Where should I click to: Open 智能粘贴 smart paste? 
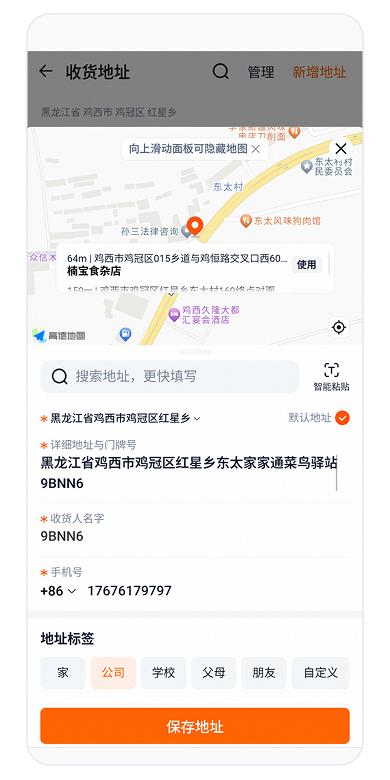tap(331, 377)
